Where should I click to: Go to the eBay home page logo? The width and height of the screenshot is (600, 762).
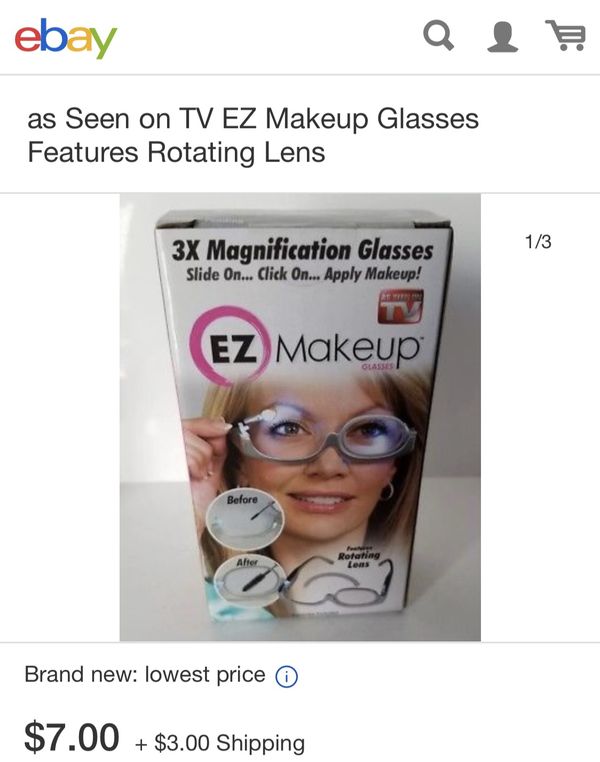[x=66, y=37]
